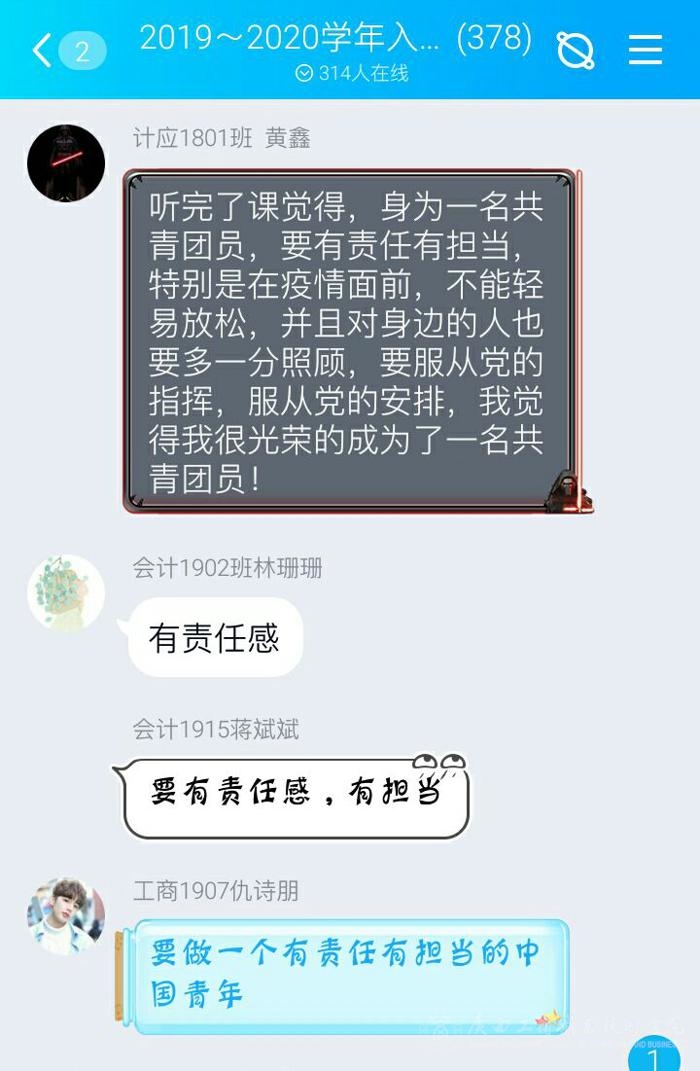View the 314人在线 online members
The height and width of the screenshot is (1071, 700).
tap(352, 74)
